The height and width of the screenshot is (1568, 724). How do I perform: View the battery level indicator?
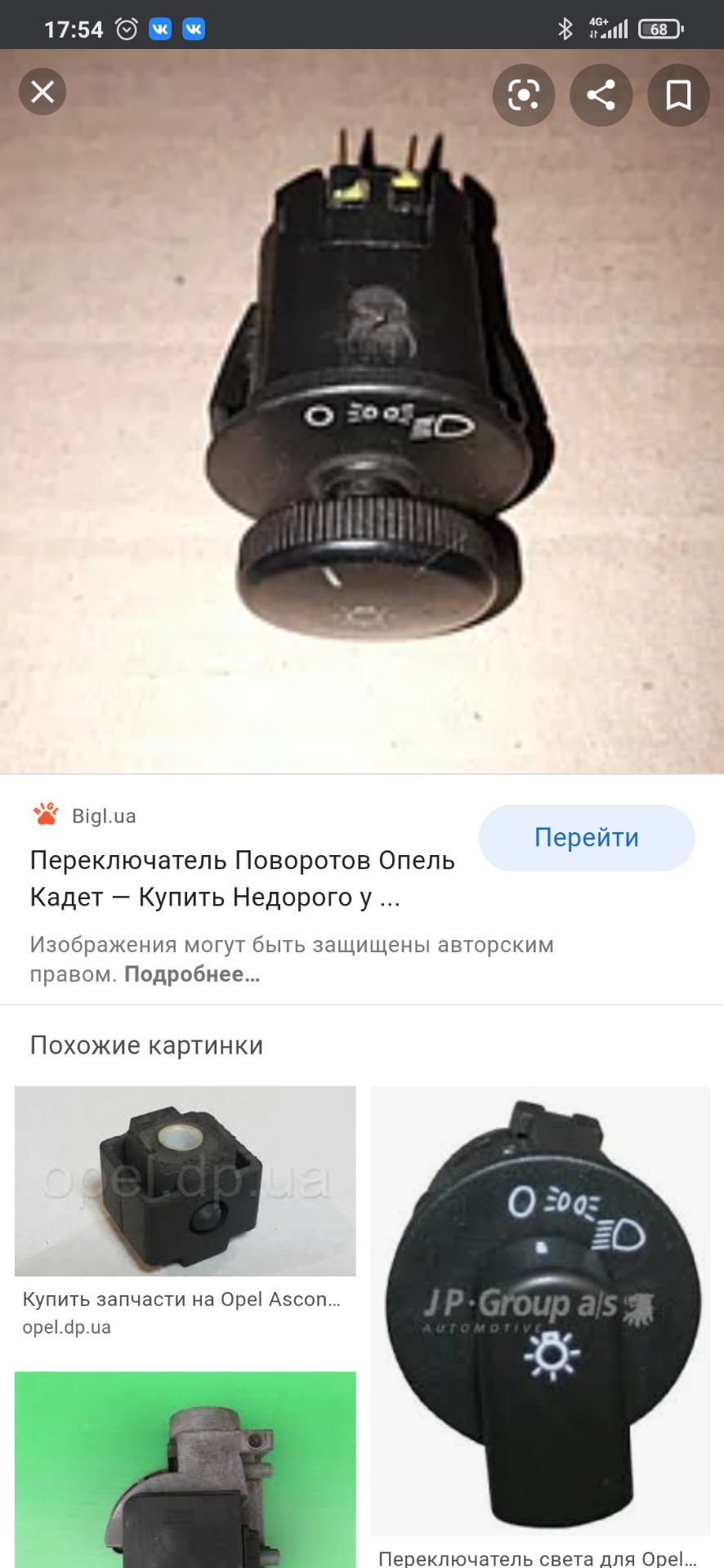(662, 27)
